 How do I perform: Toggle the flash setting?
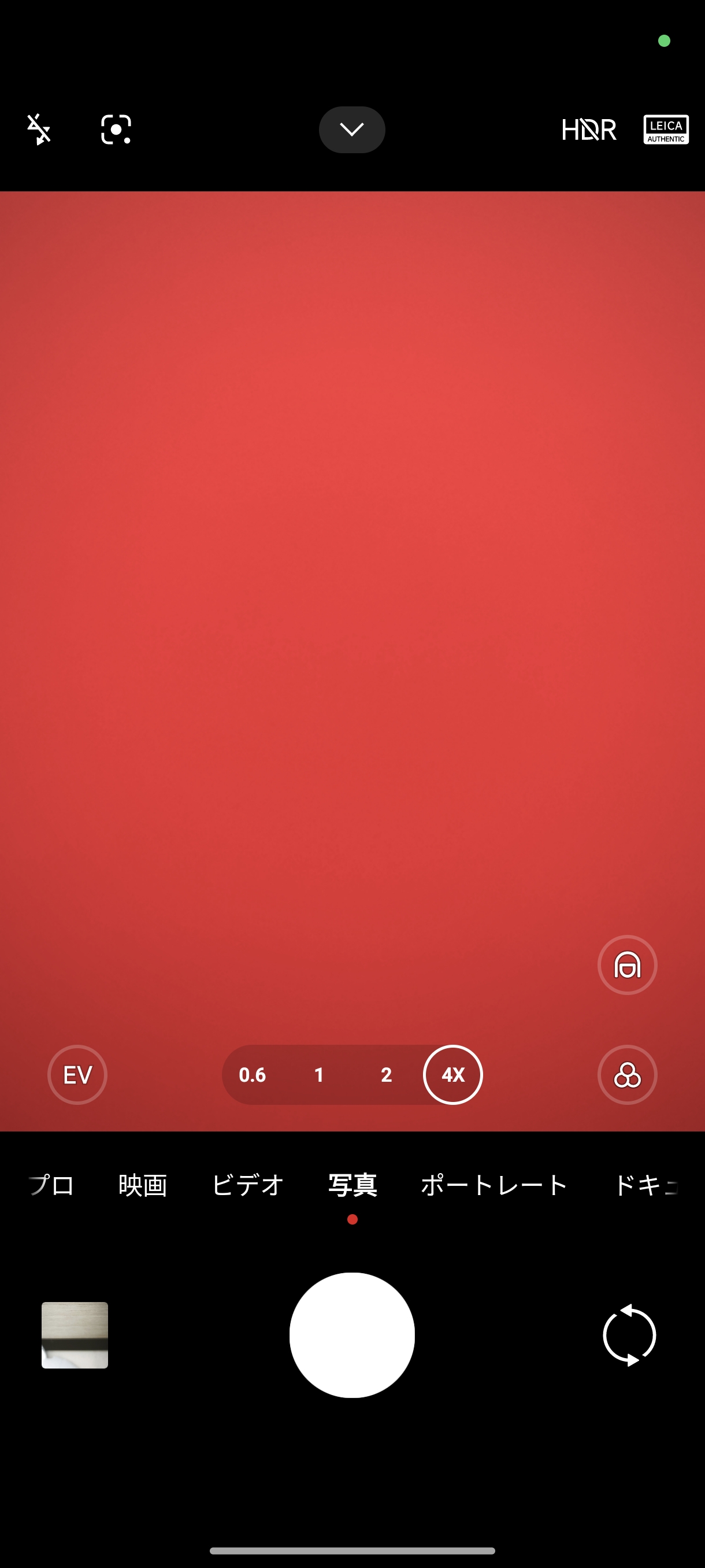pos(39,129)
